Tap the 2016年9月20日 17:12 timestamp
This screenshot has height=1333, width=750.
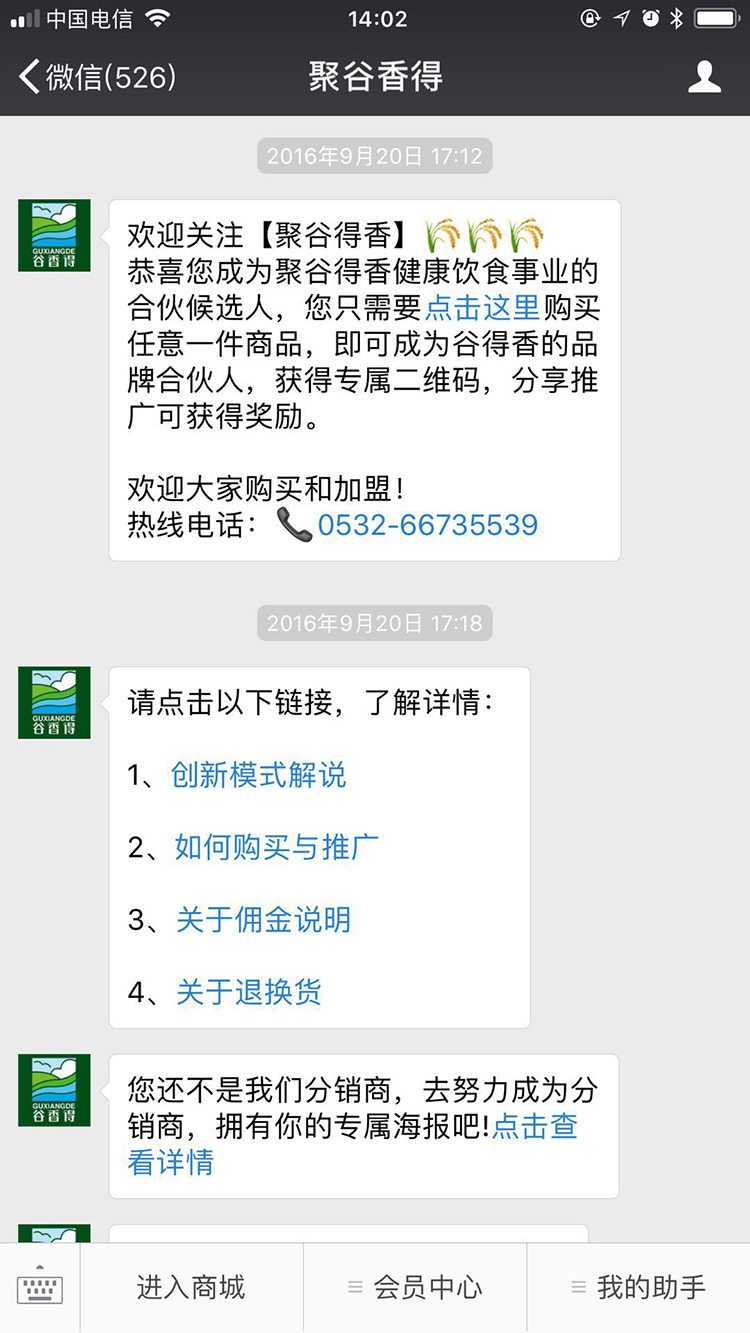point(374,155)
